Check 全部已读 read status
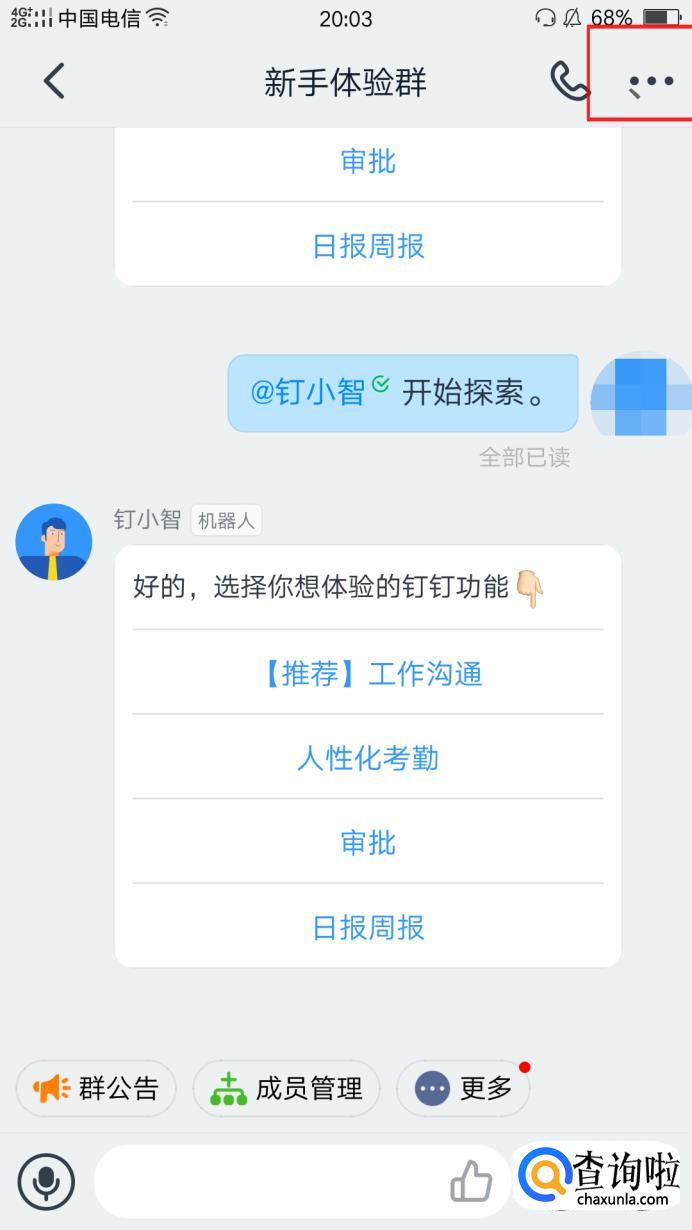692x1230 pixels. pos(524,457)
